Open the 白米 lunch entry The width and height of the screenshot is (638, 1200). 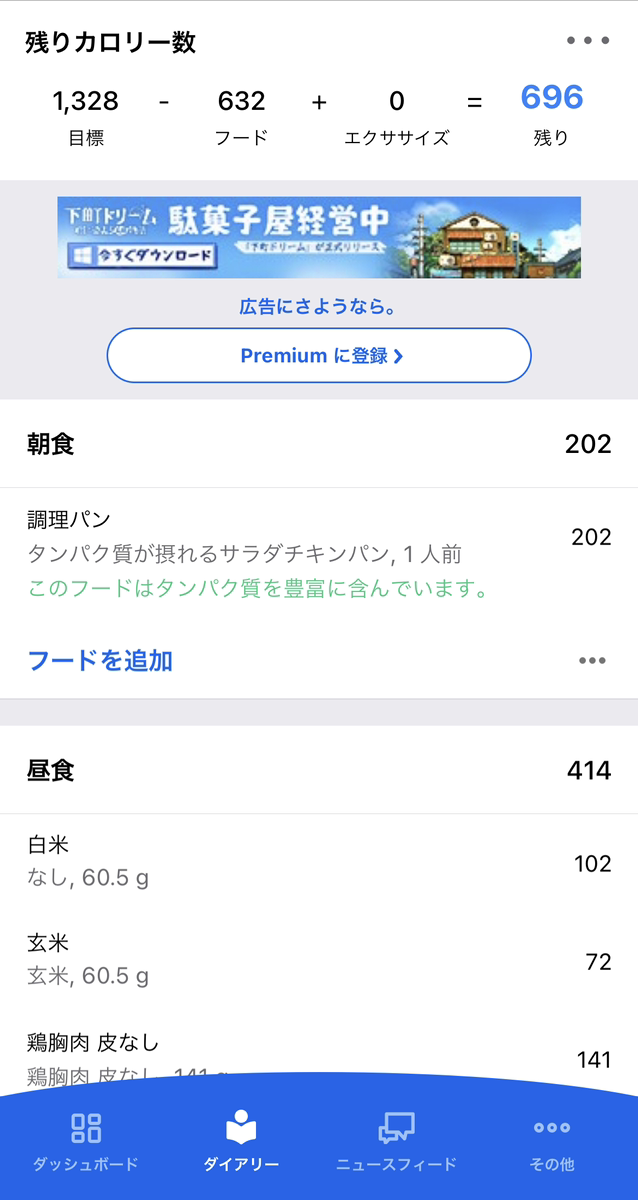point(300,862)
